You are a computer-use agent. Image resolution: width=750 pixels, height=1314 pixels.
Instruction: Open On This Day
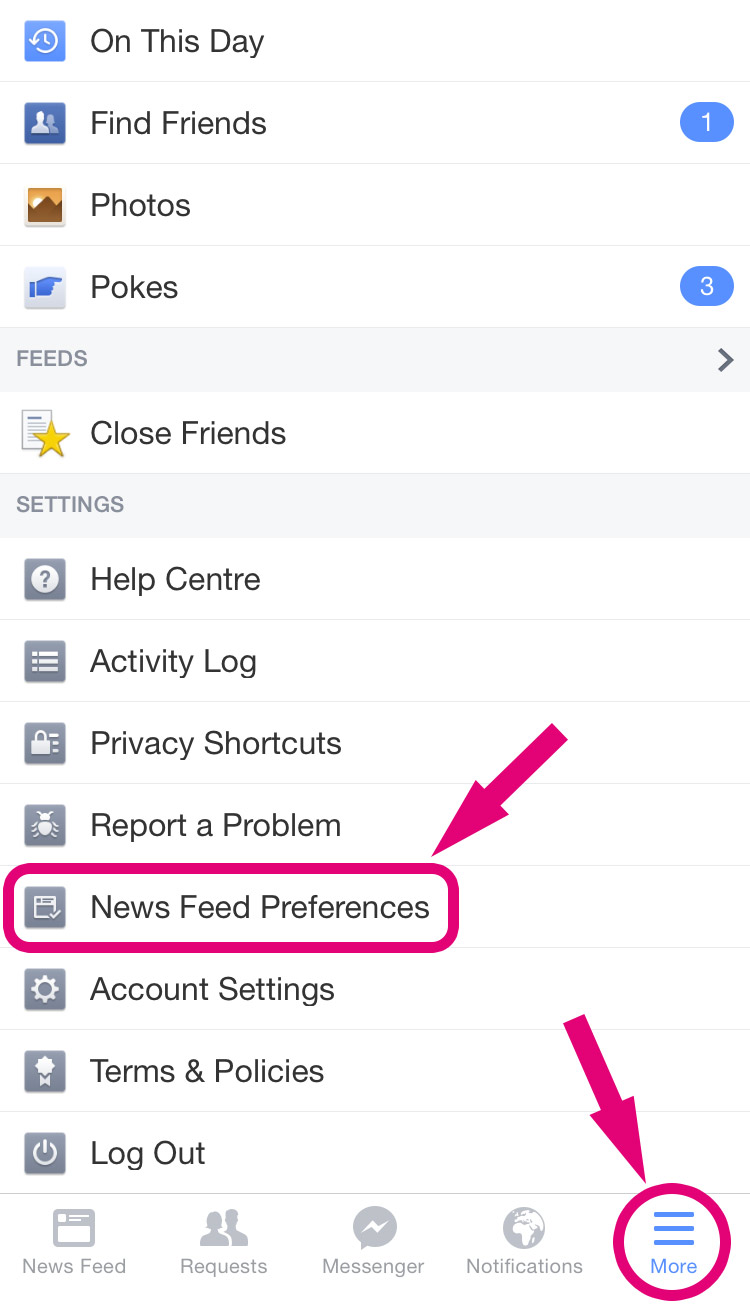click(x=375, y=41)
